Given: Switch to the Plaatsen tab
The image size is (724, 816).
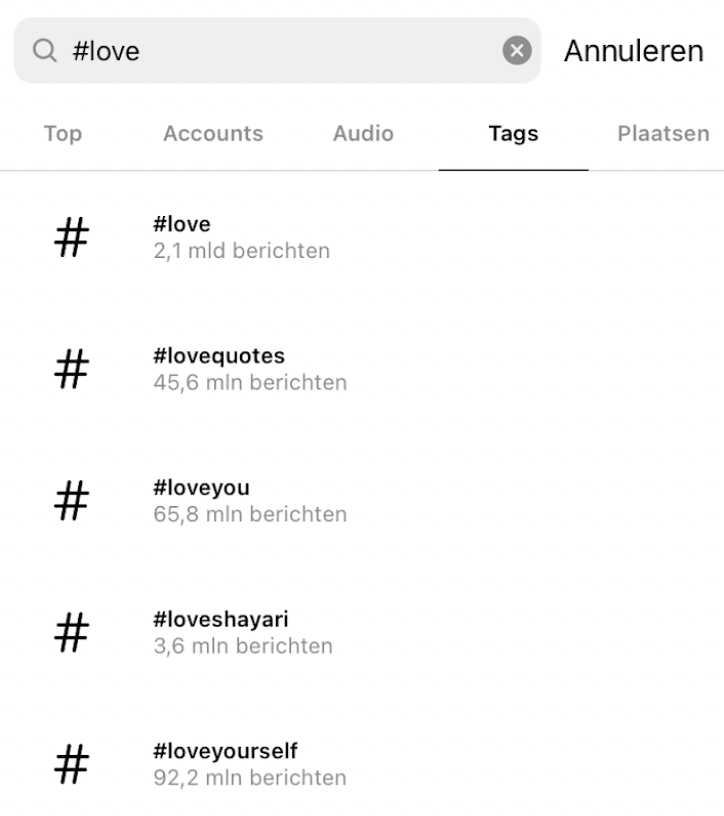Looking at the screenshot, I should click(x=663, y=134).
